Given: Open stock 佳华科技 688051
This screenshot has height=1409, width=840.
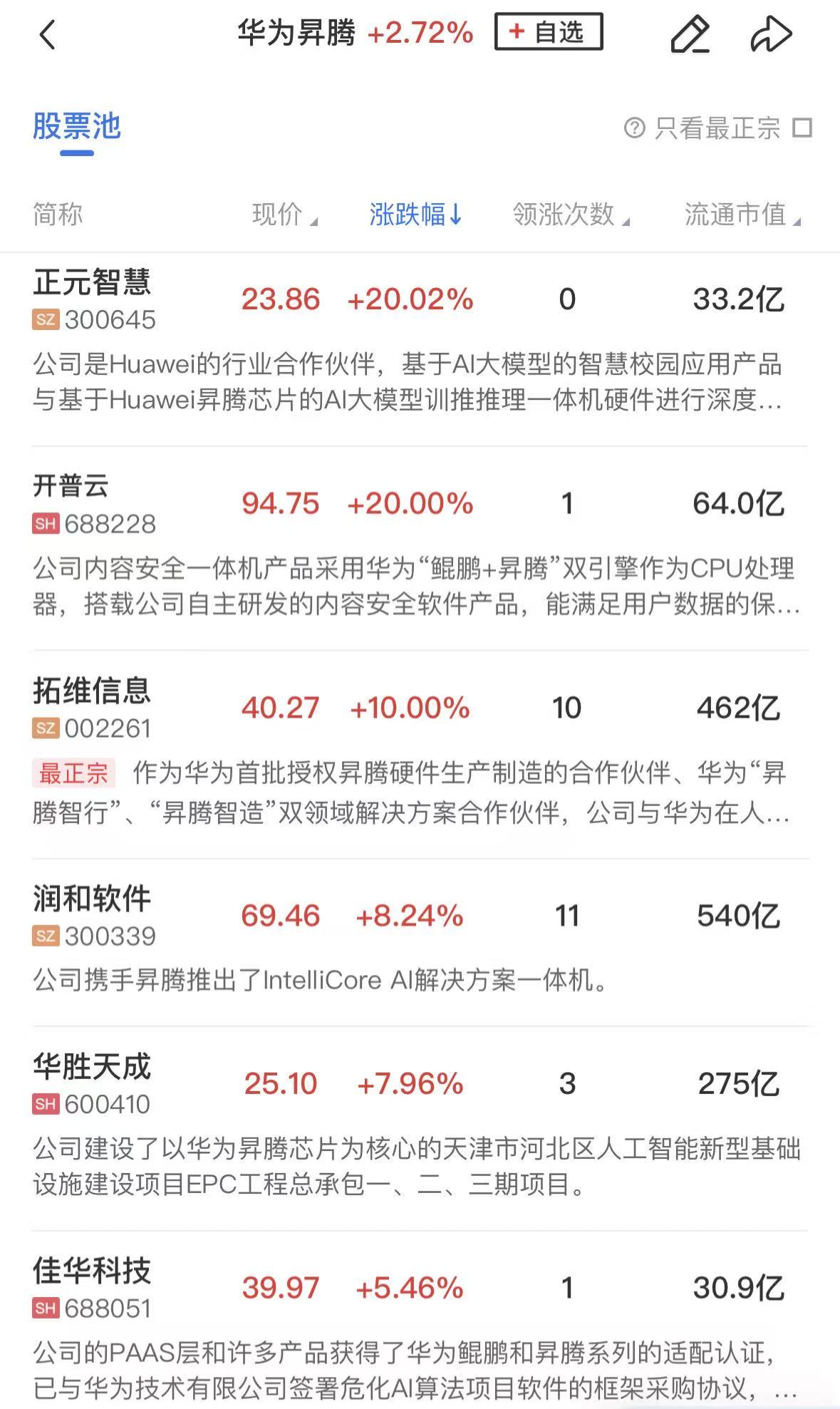Looking at the screenshot, I should [x=93, y=1288].
